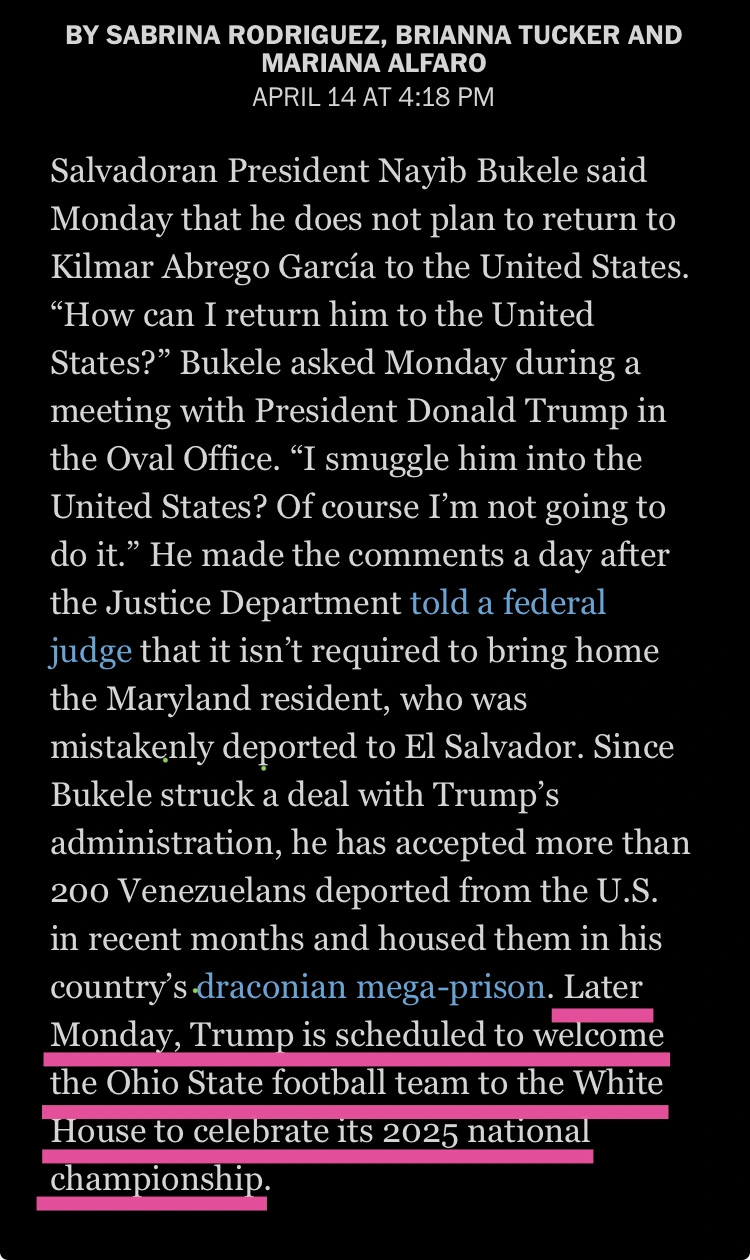Open the 'told a federal judge' link
750x1260 pixels.
click(x=508, y=603)
